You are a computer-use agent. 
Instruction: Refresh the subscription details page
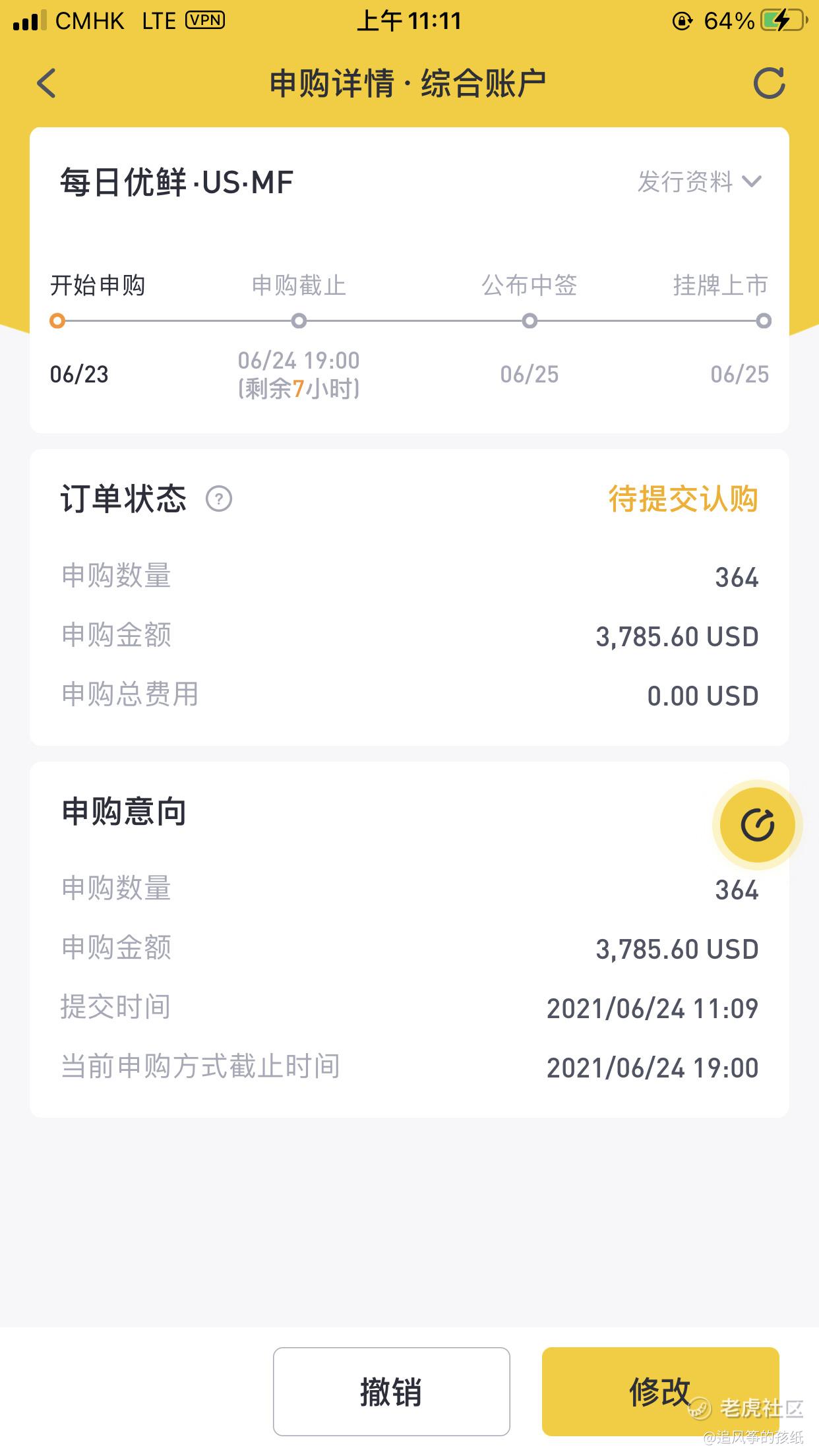pos(769,84)
